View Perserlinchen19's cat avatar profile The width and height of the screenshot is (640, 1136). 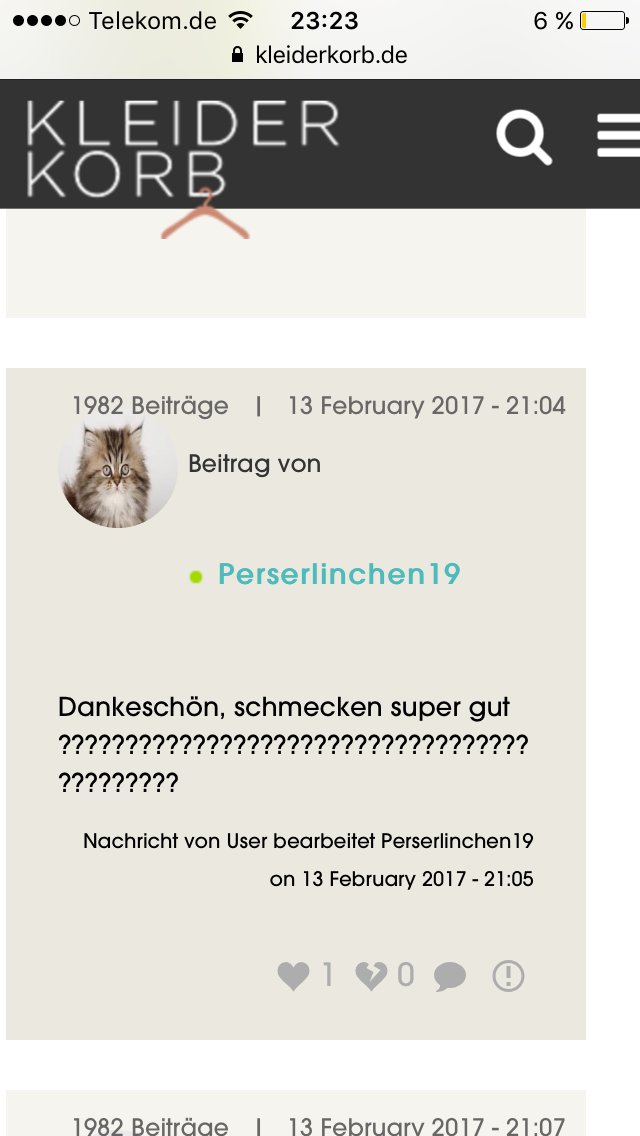[117, 468]
